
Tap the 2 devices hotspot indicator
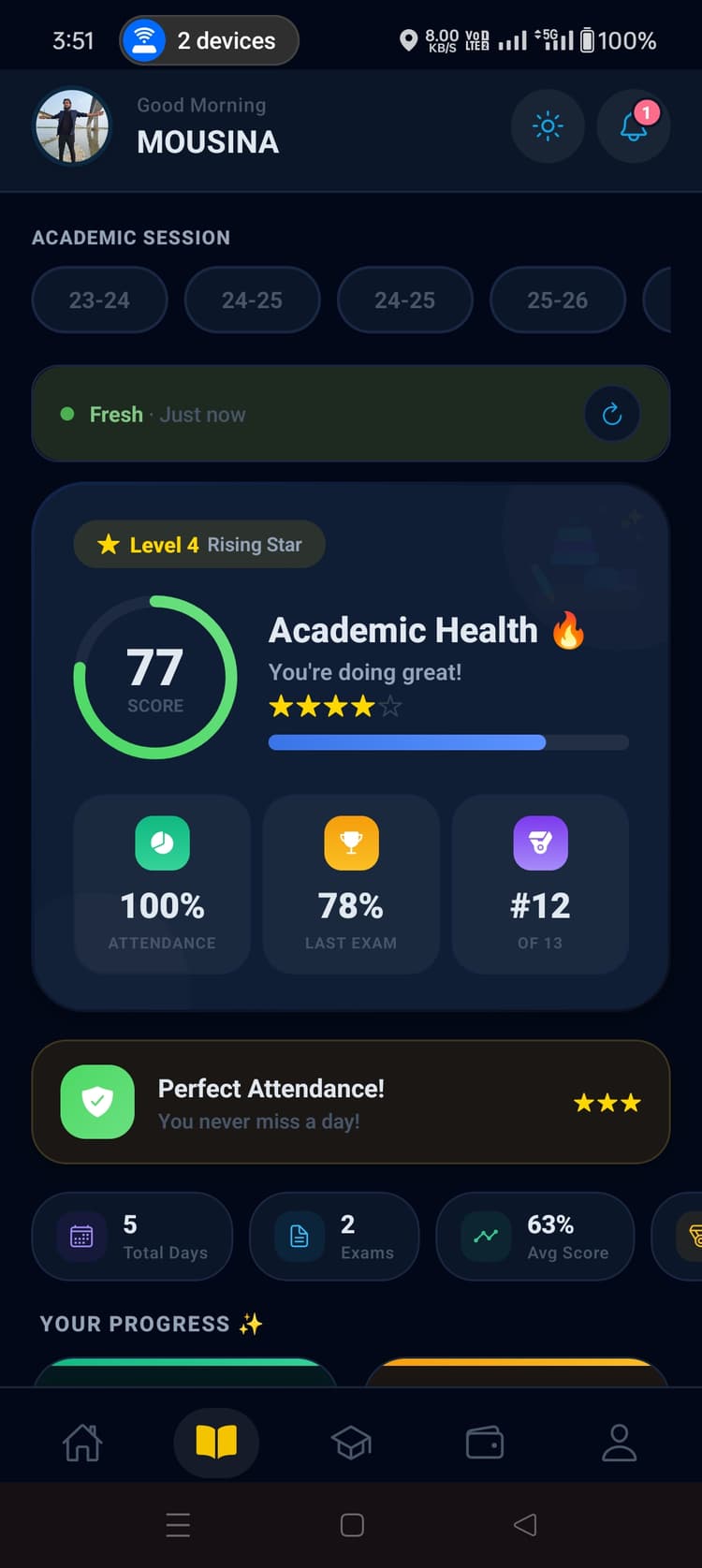[208, 40]
